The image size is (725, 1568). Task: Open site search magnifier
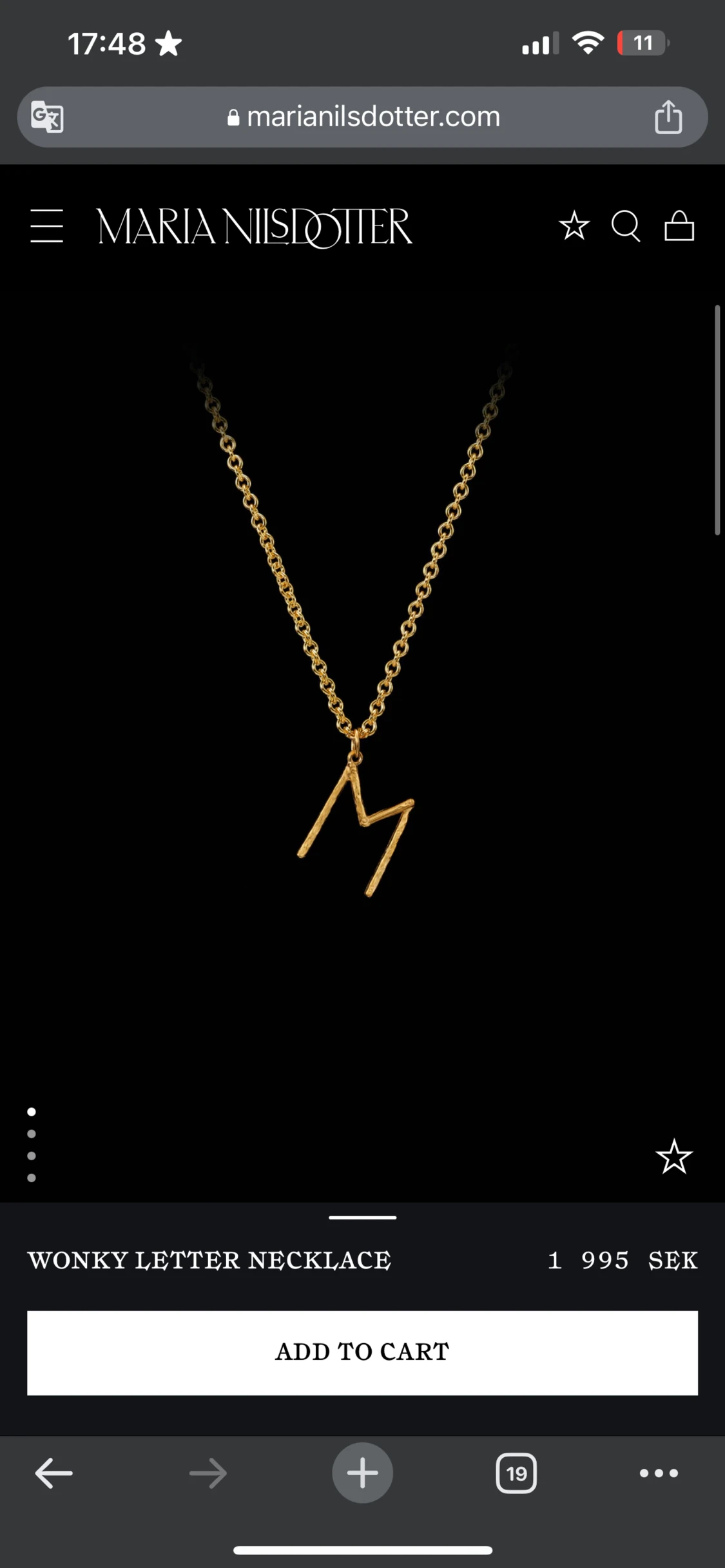click(x=626, y=226)
